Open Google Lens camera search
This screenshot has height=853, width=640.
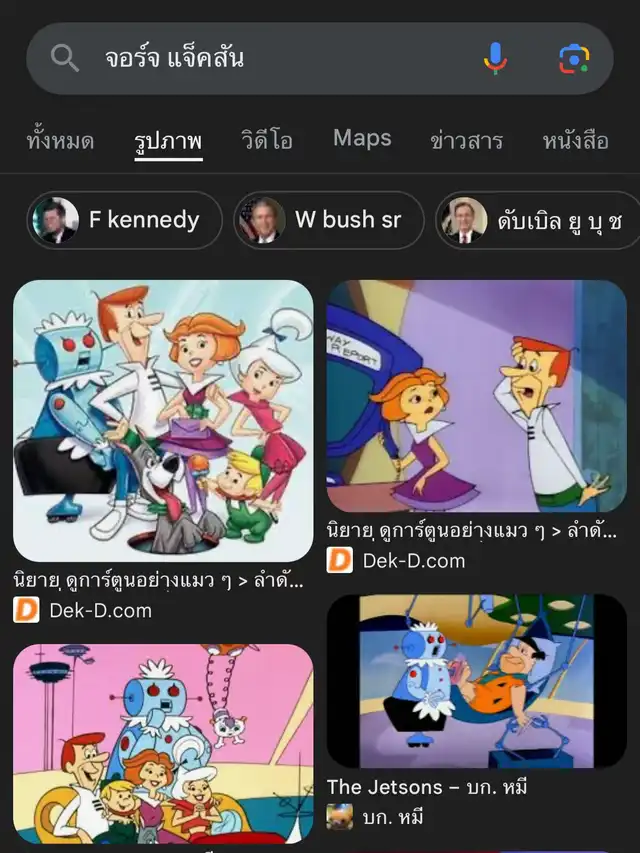point(574,59)
